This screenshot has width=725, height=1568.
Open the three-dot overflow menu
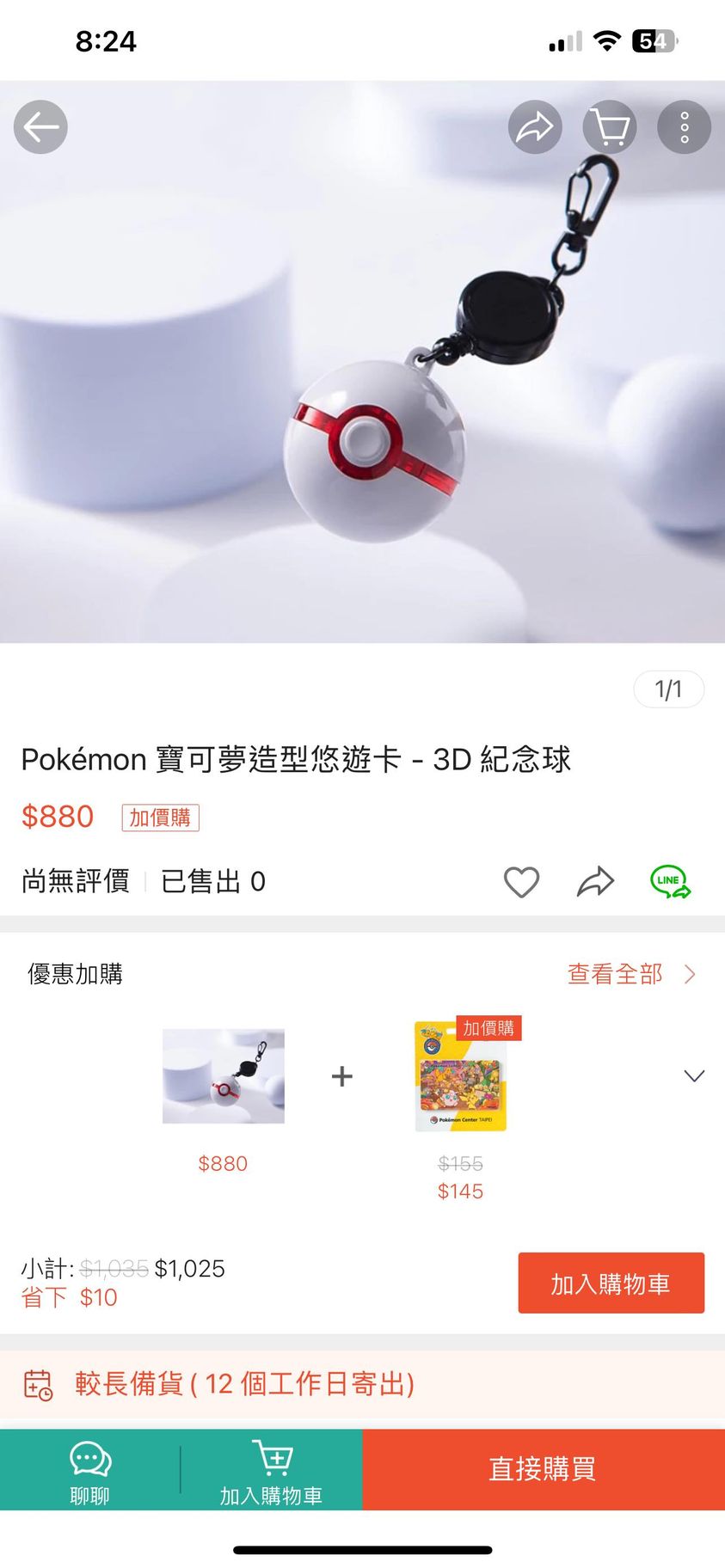click(684, 127)
